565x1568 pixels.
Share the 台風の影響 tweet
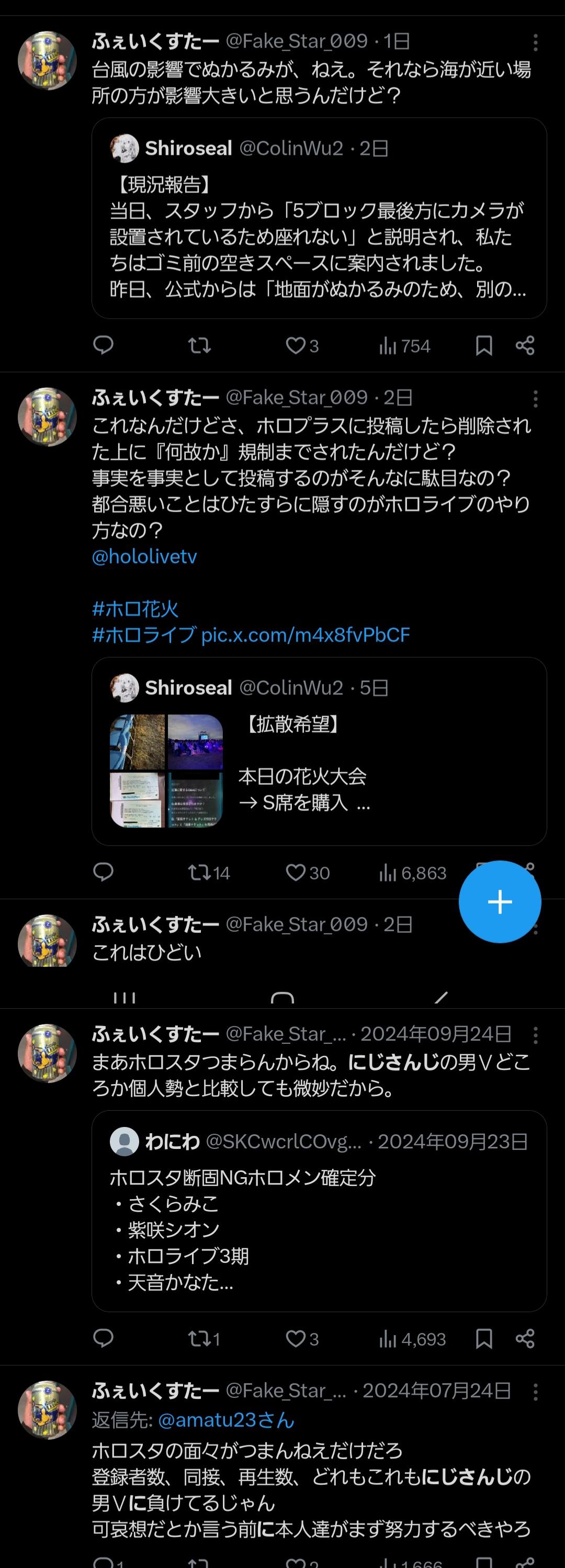click(525, 346)
